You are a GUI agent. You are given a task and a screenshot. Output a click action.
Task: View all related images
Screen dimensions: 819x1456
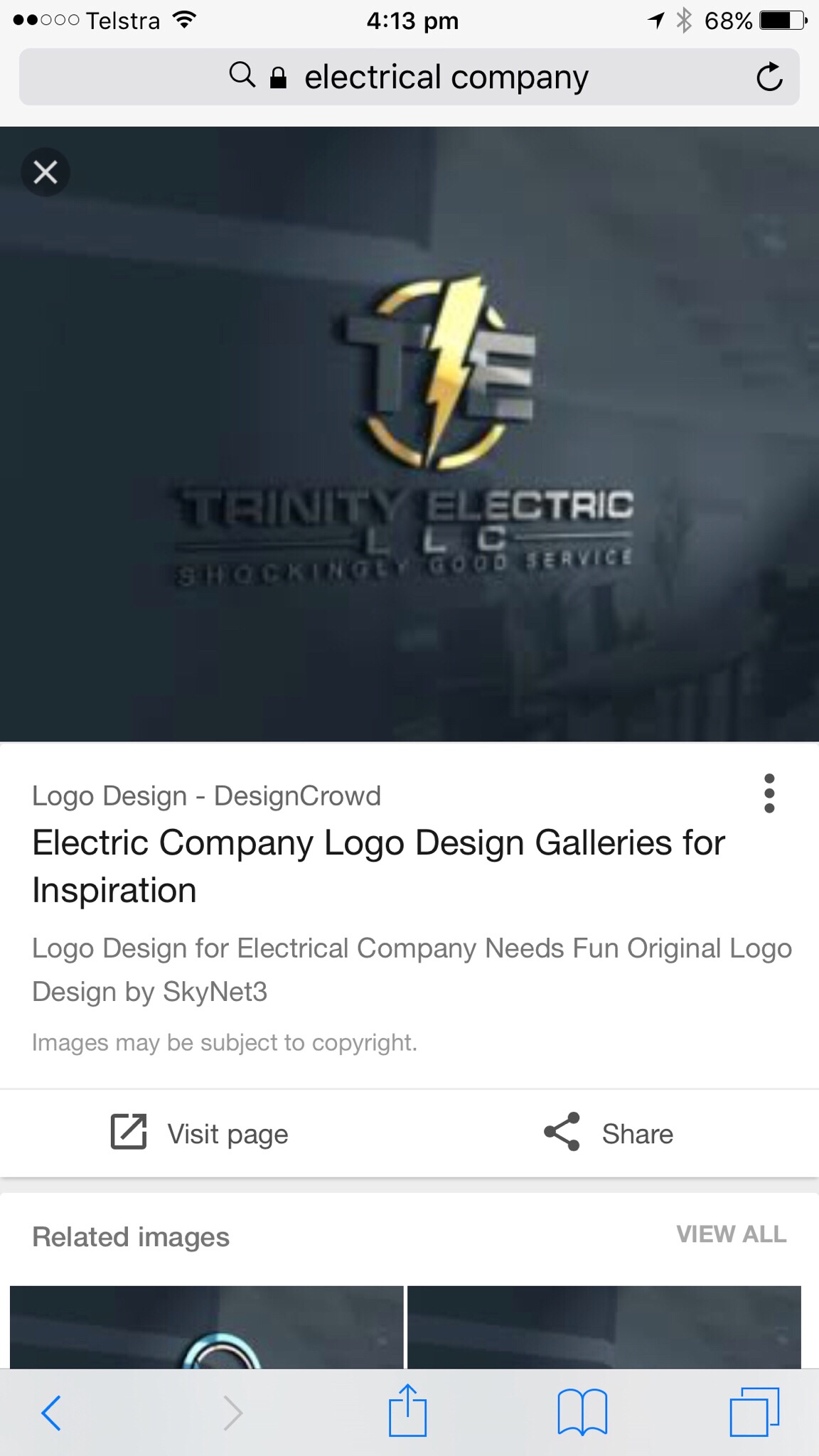click(x=731, y=1234)
